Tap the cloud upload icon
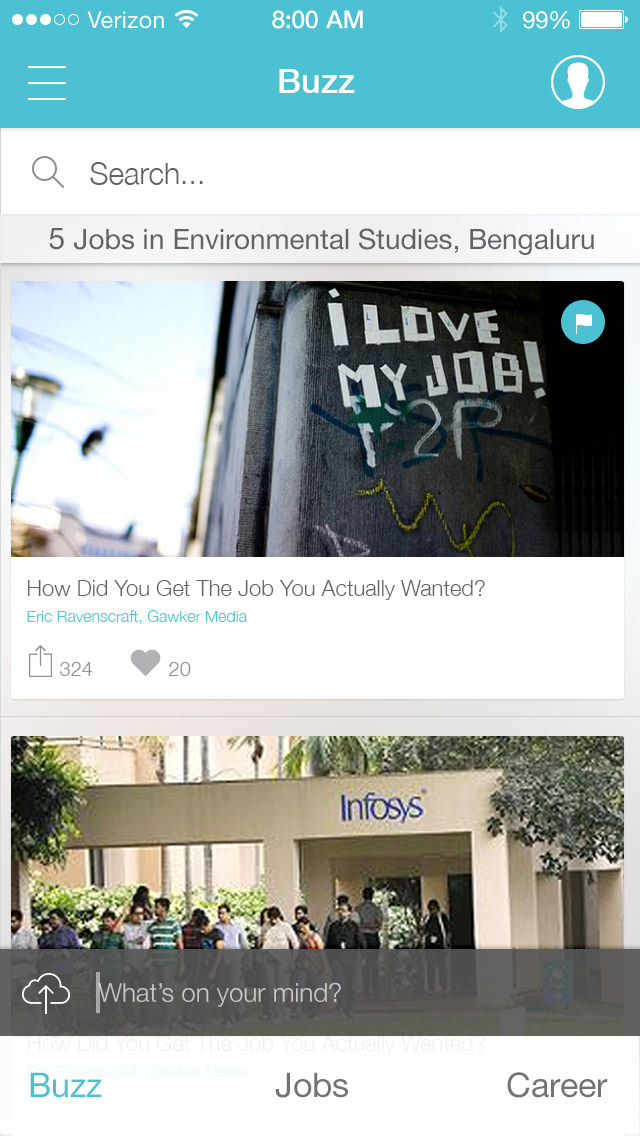The height and width of the screenshot is (1136, 640). pyautogui.click(x=46, y=993)
